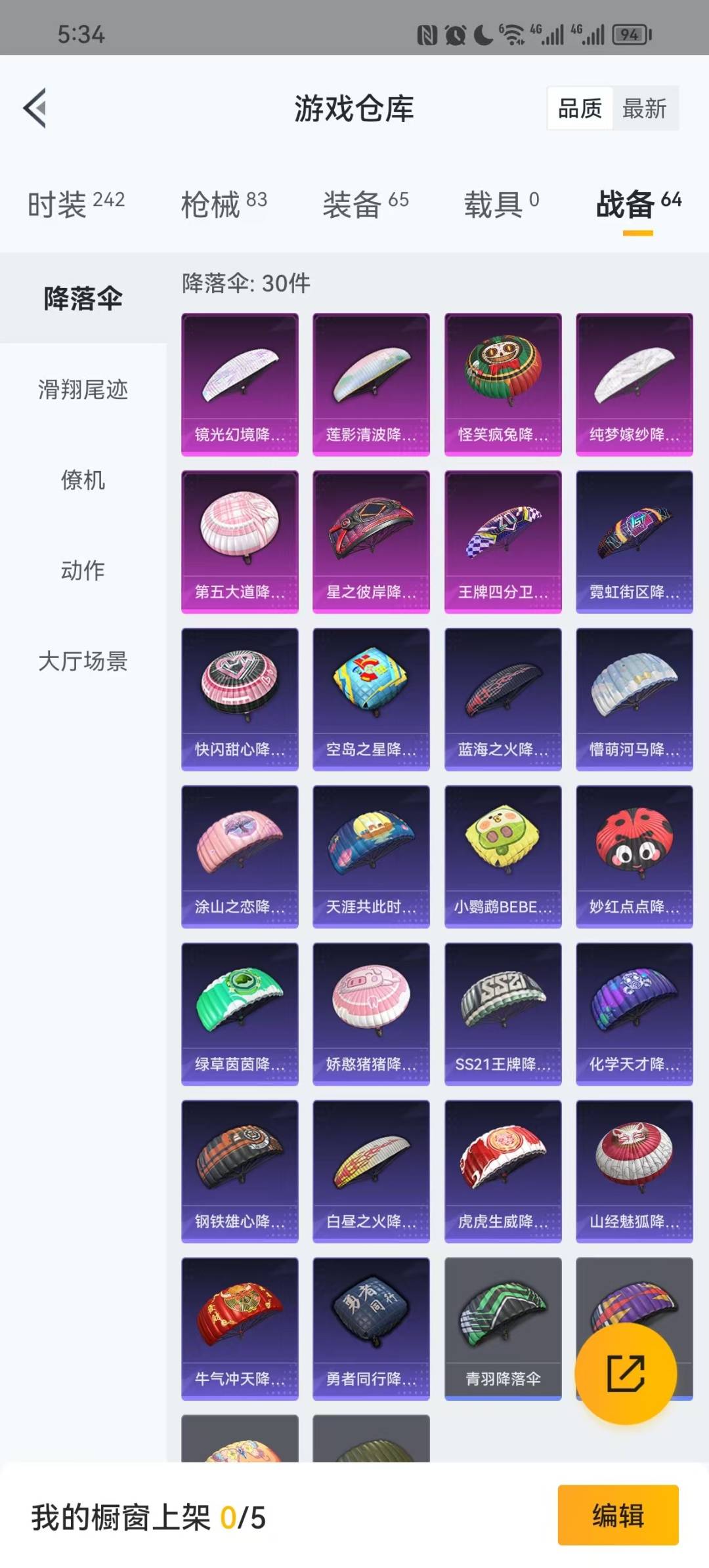Sort items by 品质
Image resolution: width=709 pixels, height=1568 pixels.
(x=580, y=108)
